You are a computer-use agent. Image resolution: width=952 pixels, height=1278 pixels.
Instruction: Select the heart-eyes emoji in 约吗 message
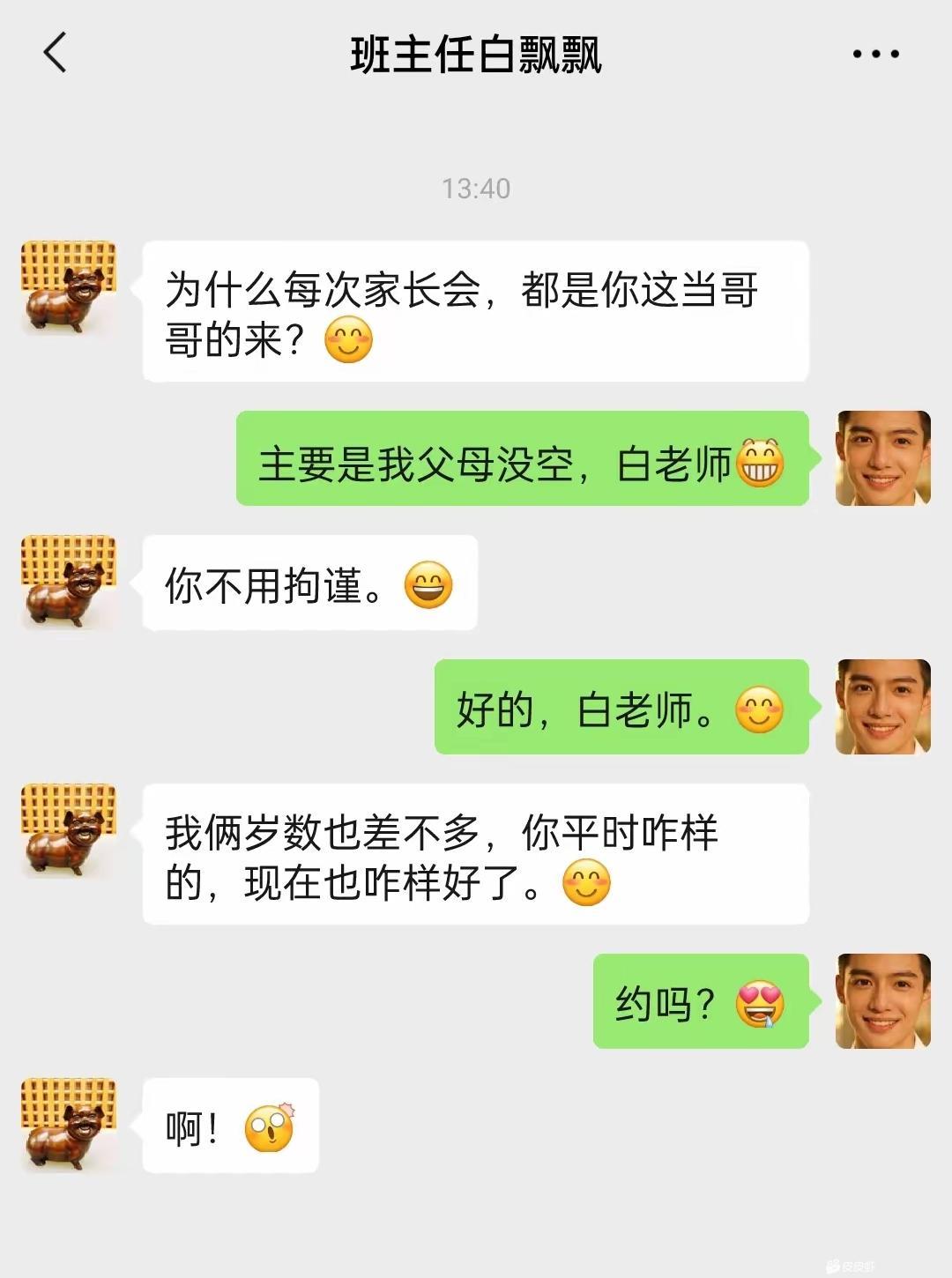pyautogui.click(x=760, y=1000)
